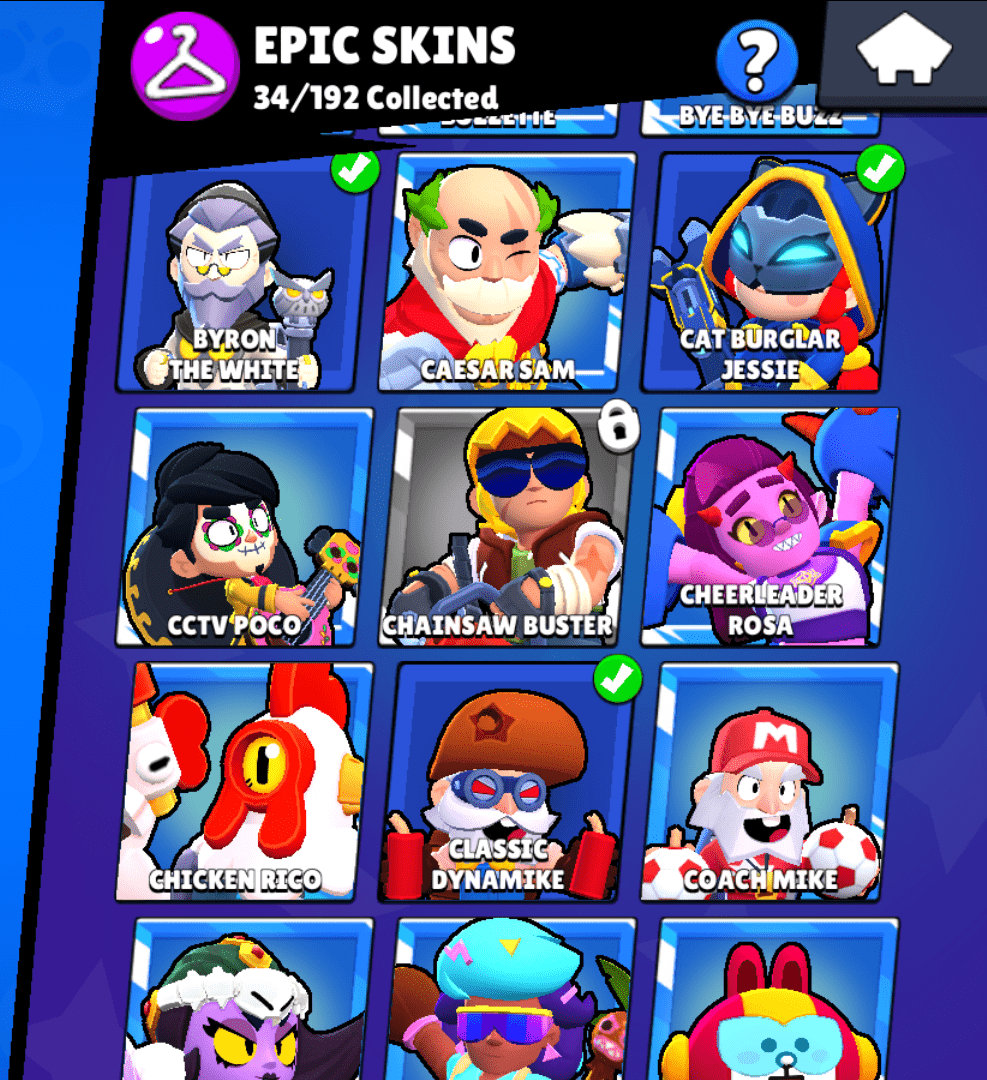The height and width of the screenshot is (1080, 987).
Task: Choose the CCTV Poco skin
Action: [244, 528]
